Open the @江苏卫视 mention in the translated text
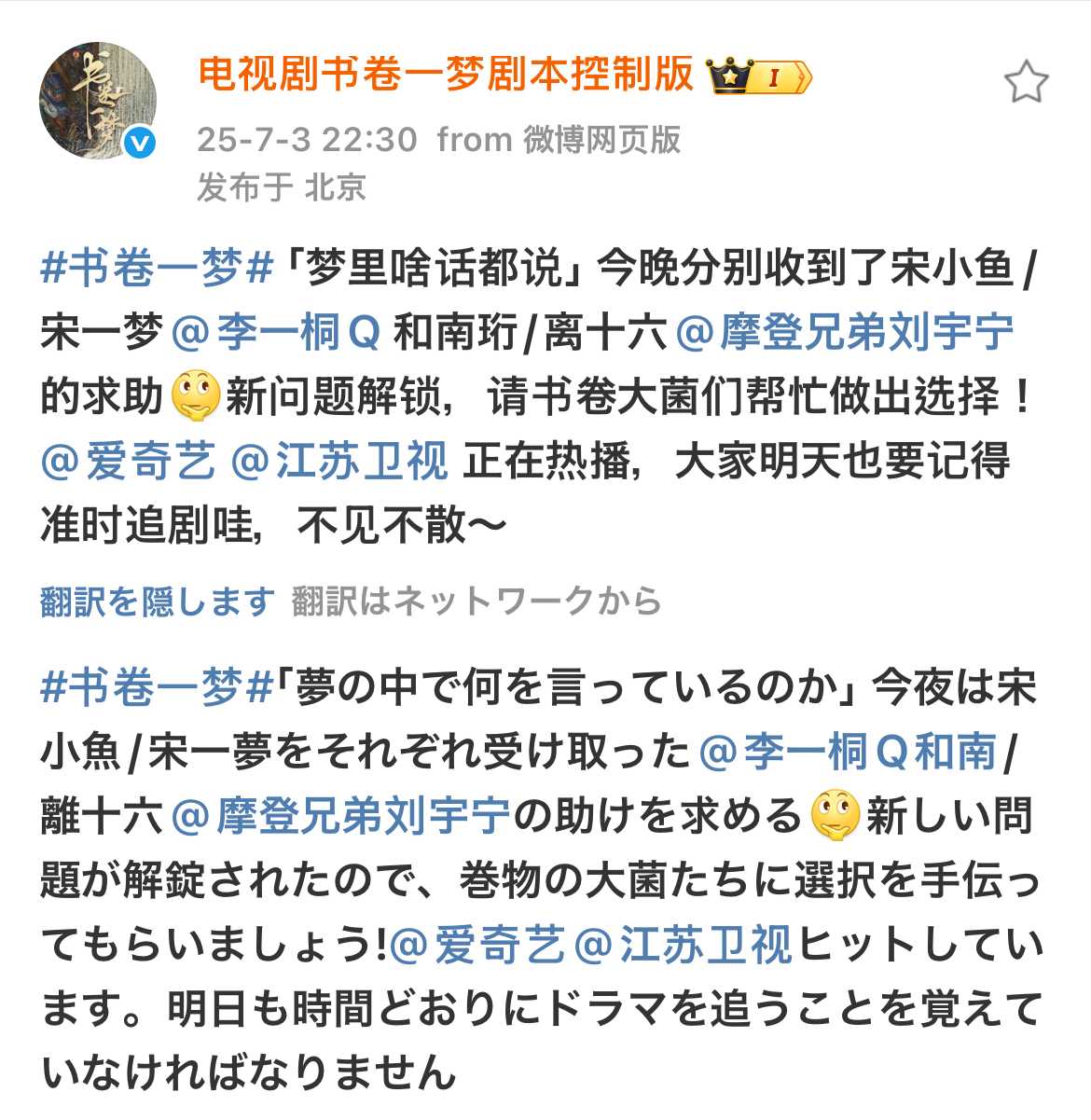 [683, 945]
